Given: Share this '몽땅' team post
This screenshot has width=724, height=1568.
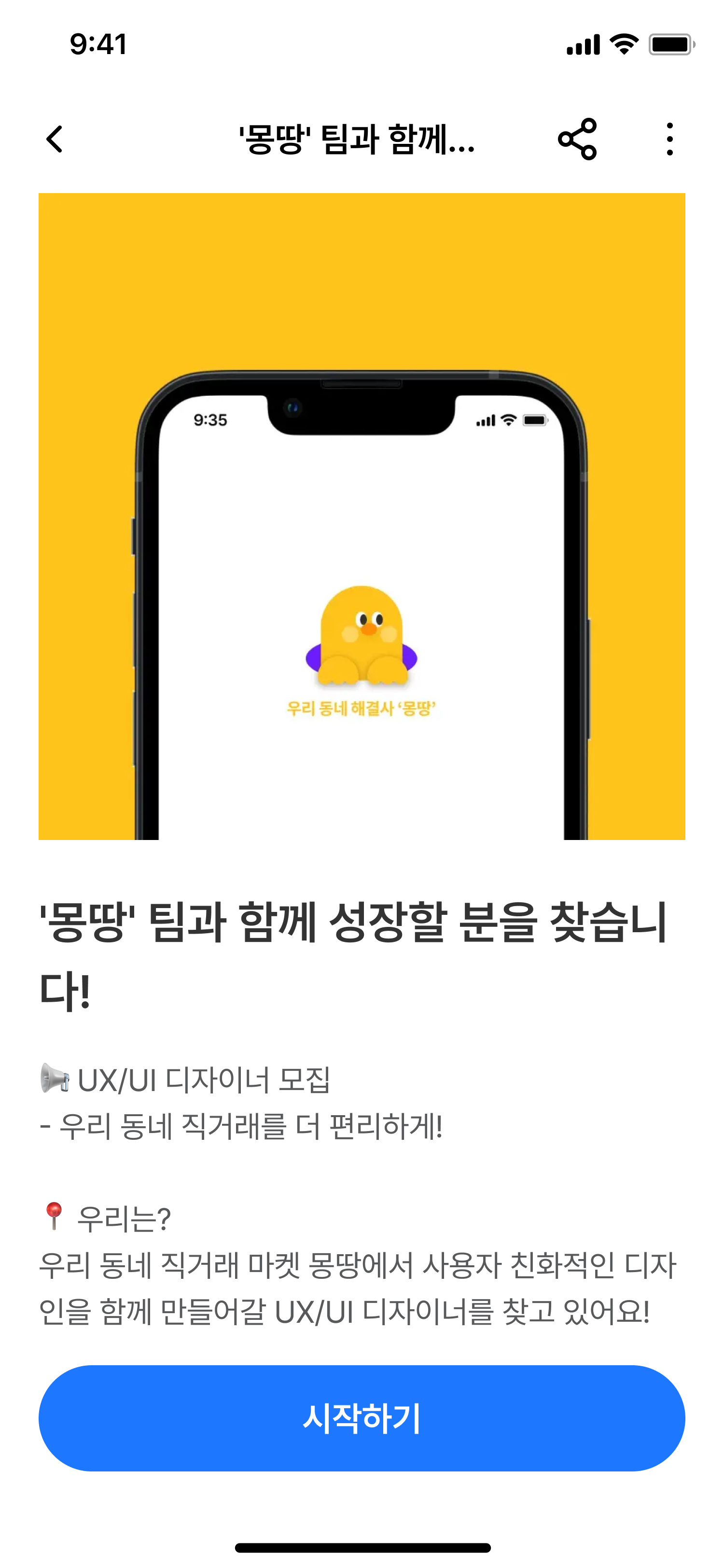Looking at the screenshot, I should click(x=577, y=140).
